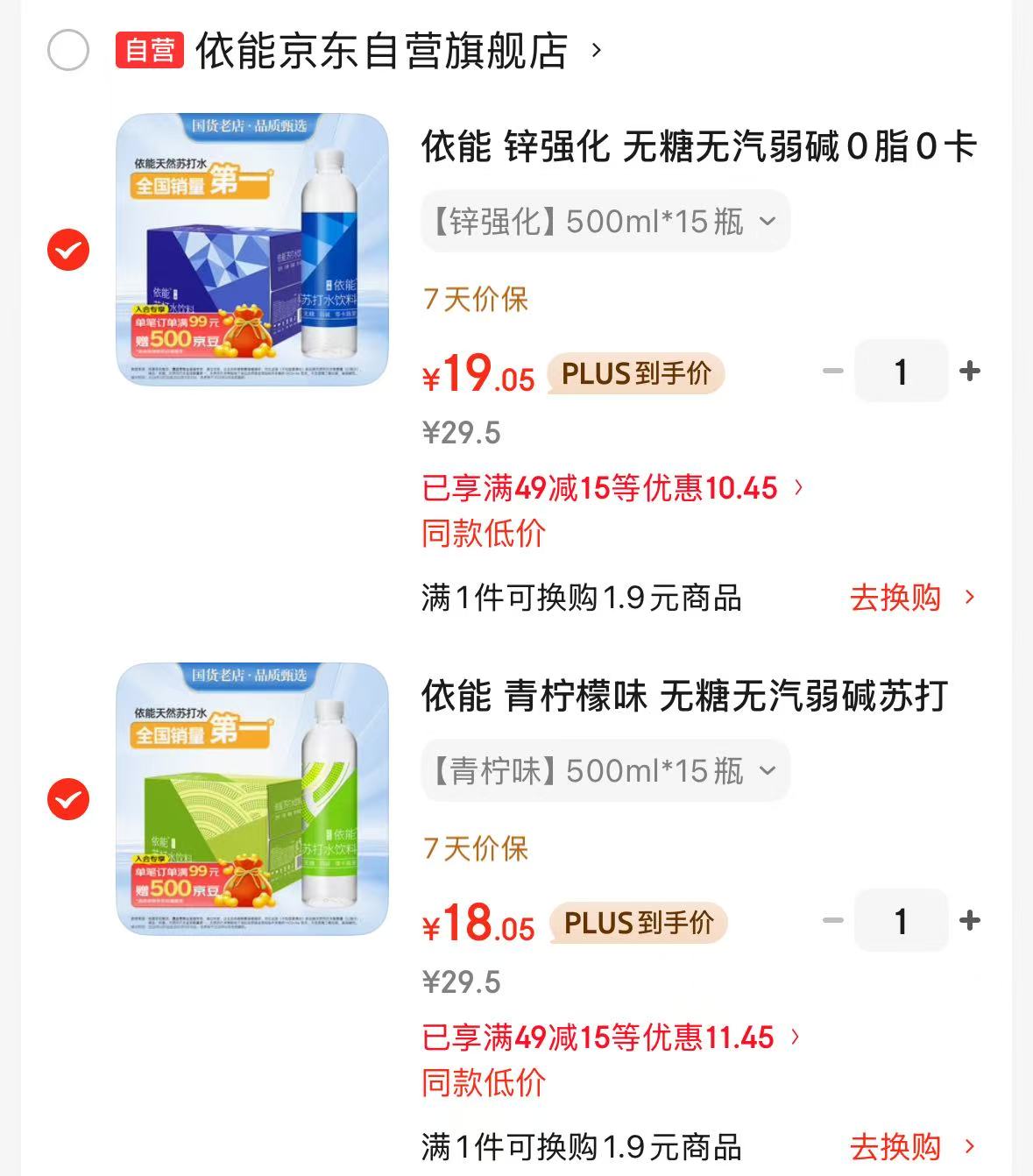1033x1176 pixels.
Task: Expand the 【青柠味】500ml*15瓶 spec dropdown
Action: tap(605, 771)
